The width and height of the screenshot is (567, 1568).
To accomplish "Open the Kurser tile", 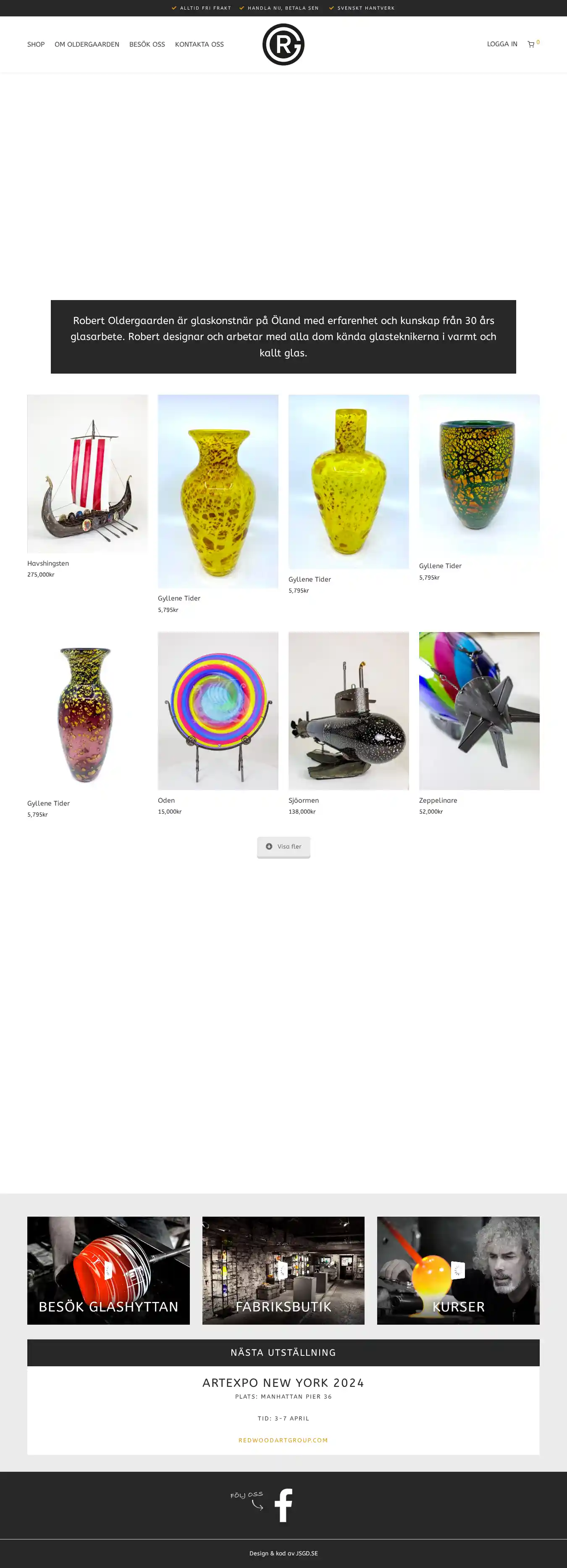I will [457, 1270].
